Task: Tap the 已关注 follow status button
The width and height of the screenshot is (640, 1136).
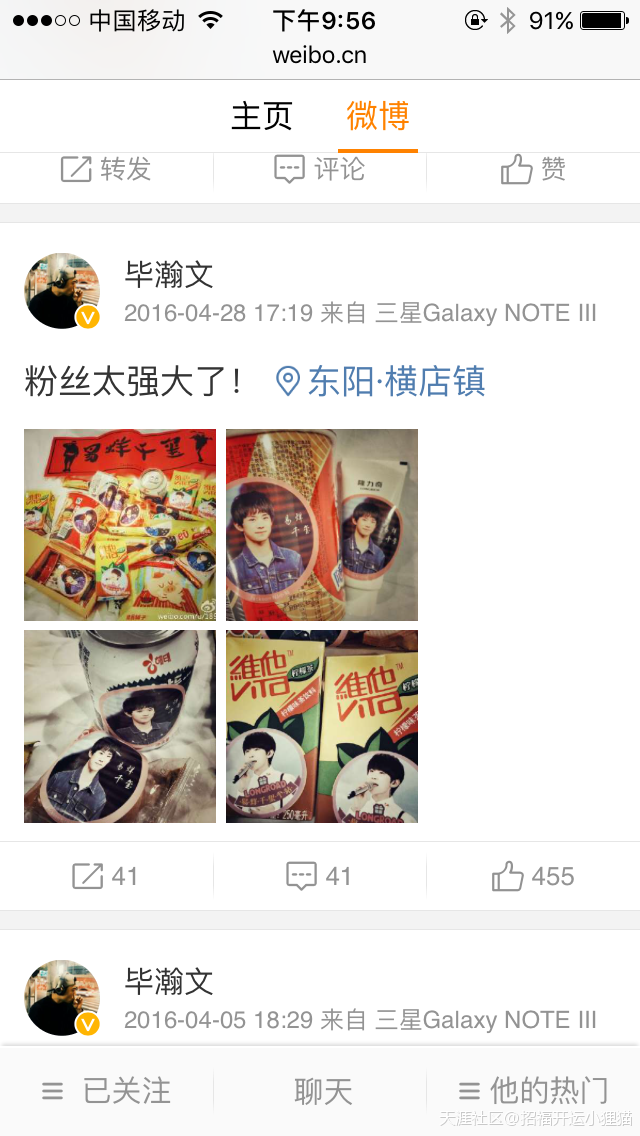Action: [107, 1091]
